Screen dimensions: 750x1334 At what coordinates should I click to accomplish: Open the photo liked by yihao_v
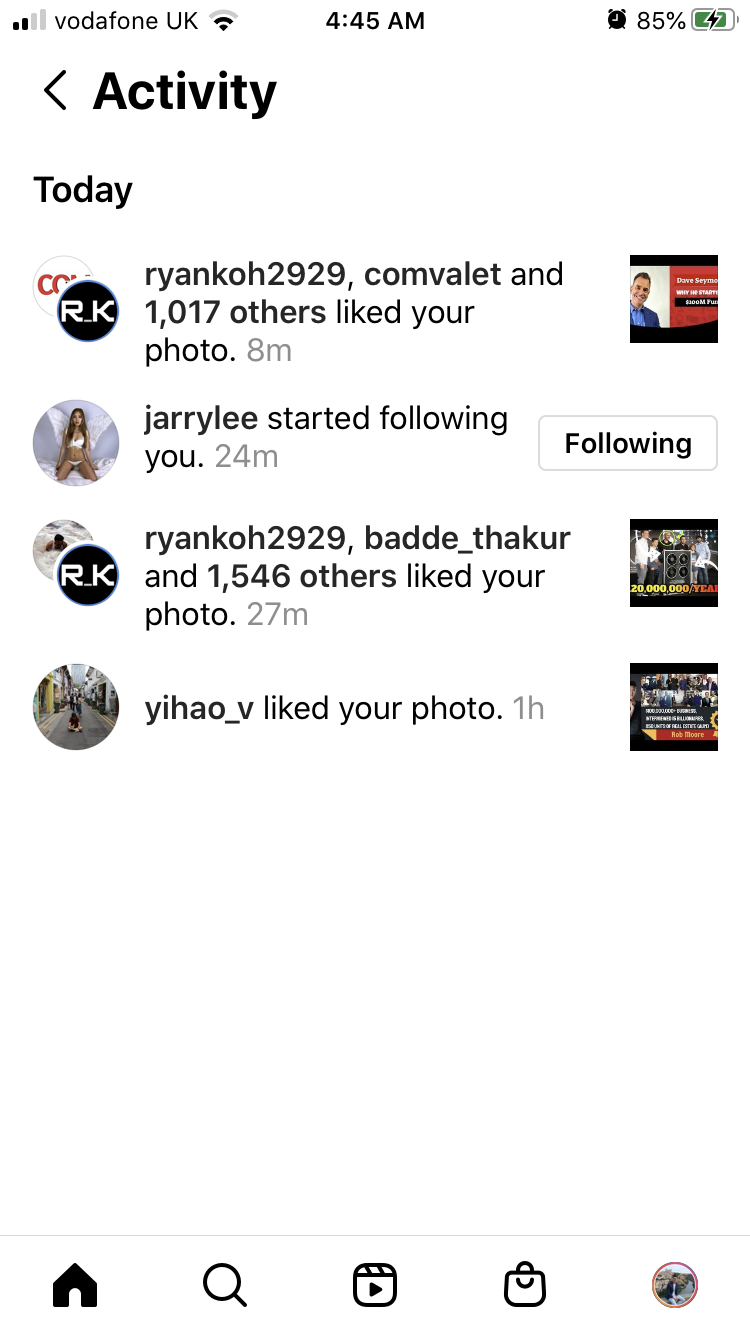click(x=673, y=707)
